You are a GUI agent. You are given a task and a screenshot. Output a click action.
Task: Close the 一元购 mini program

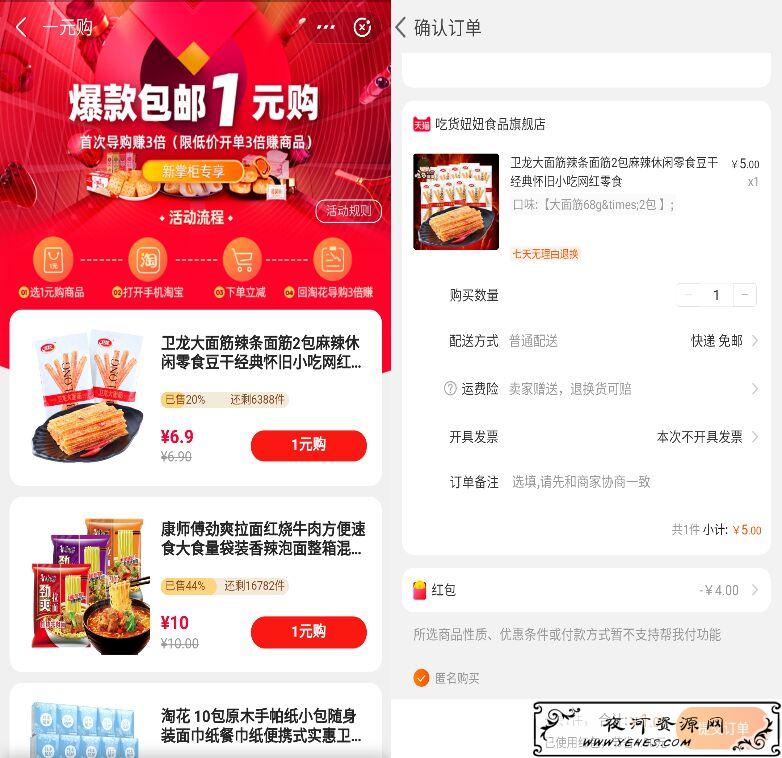click(x=363, y=28)
